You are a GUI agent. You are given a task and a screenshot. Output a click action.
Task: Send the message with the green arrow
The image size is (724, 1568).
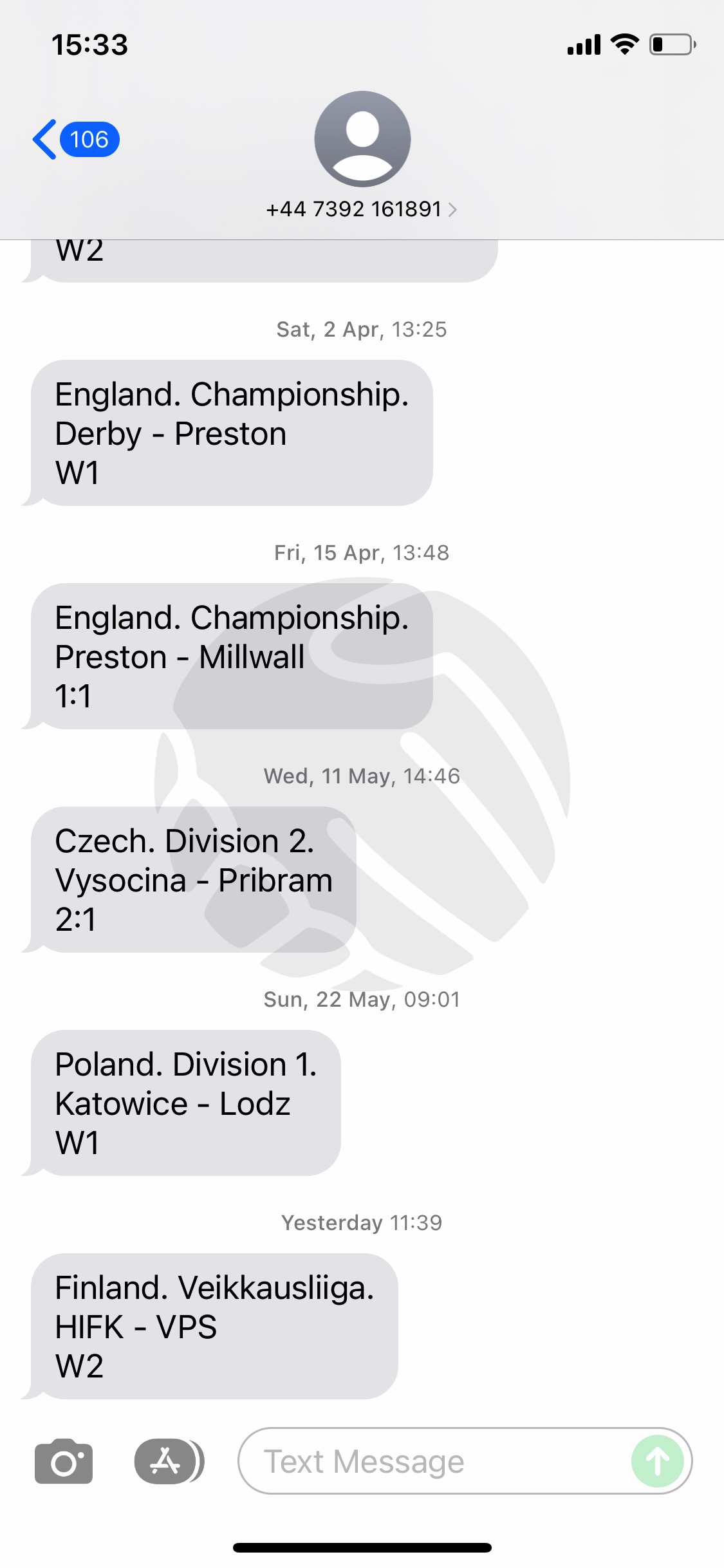click(x=658, y=1461)
